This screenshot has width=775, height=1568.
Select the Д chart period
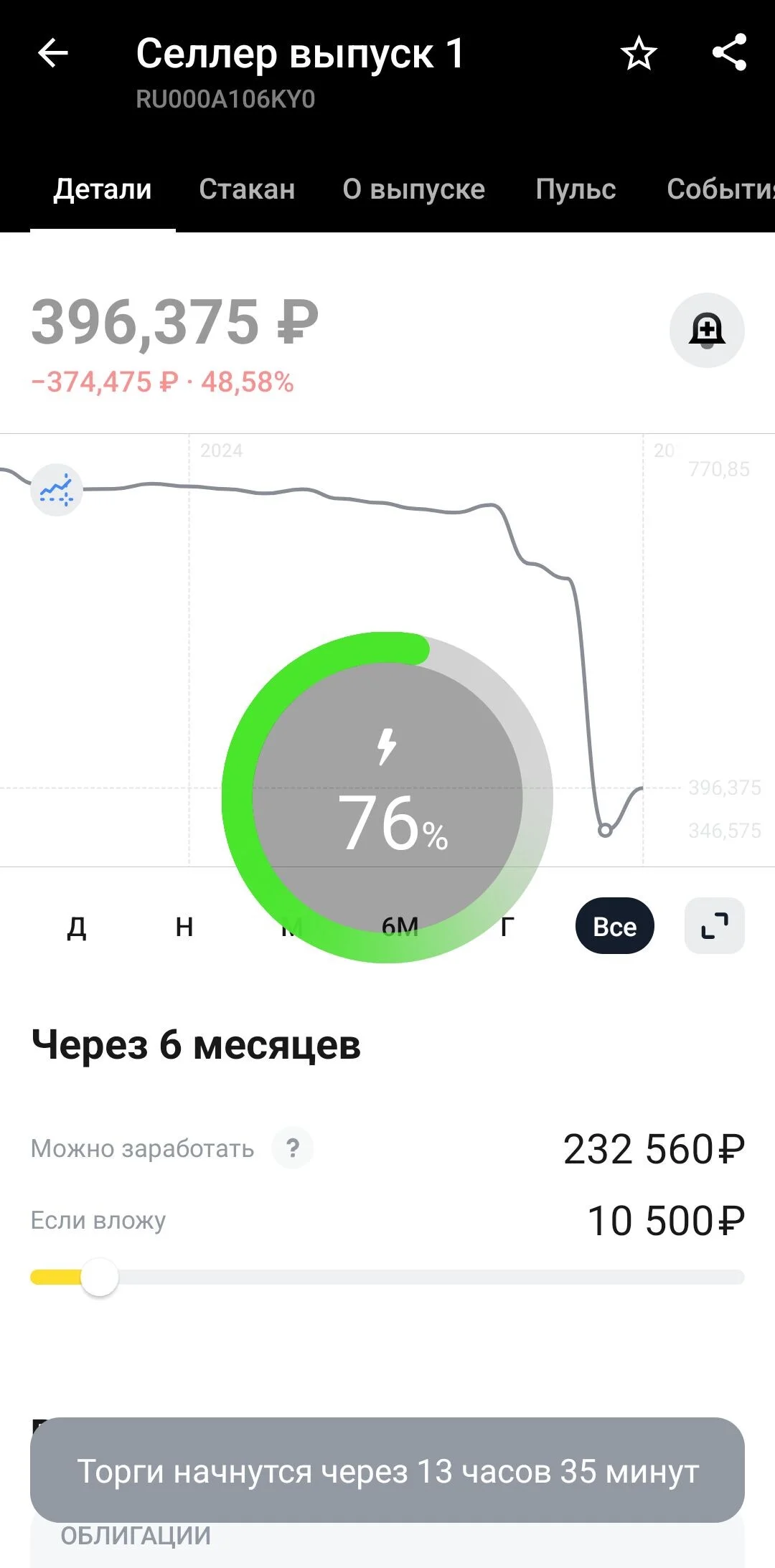coord(77,926)
